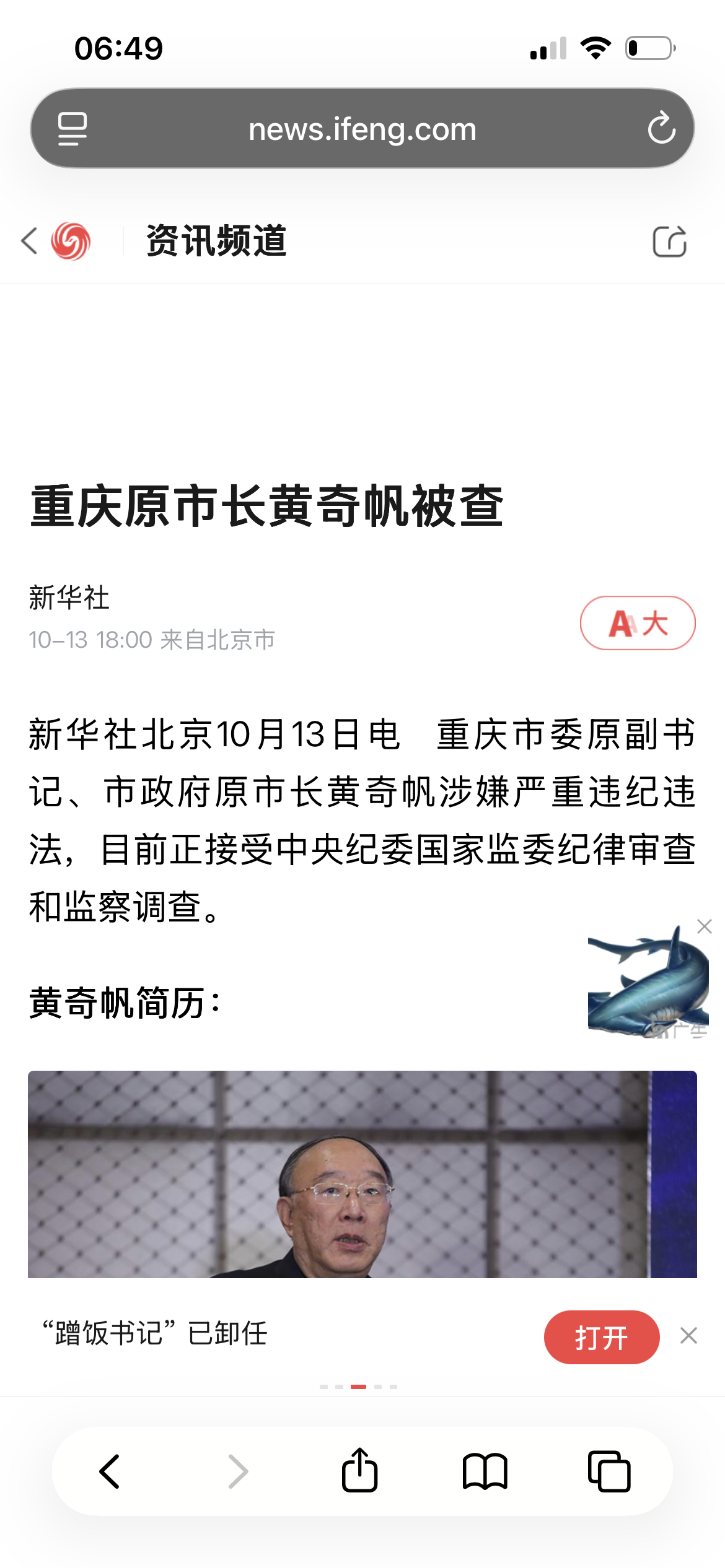
Task: Open the page settings menu icon
Action: point(72,129)
